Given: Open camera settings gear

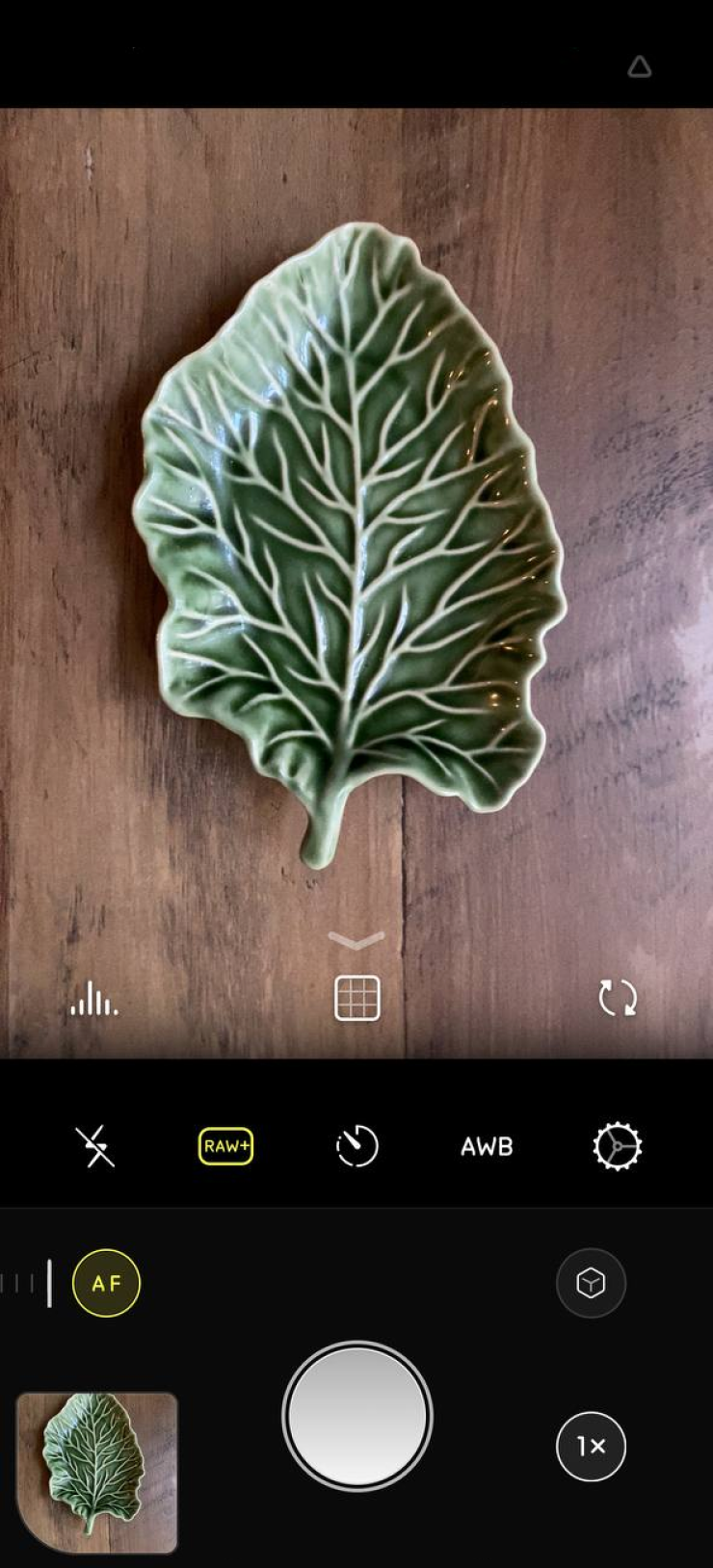Looking at the screenshot, I should click(x=617, y=1146).
